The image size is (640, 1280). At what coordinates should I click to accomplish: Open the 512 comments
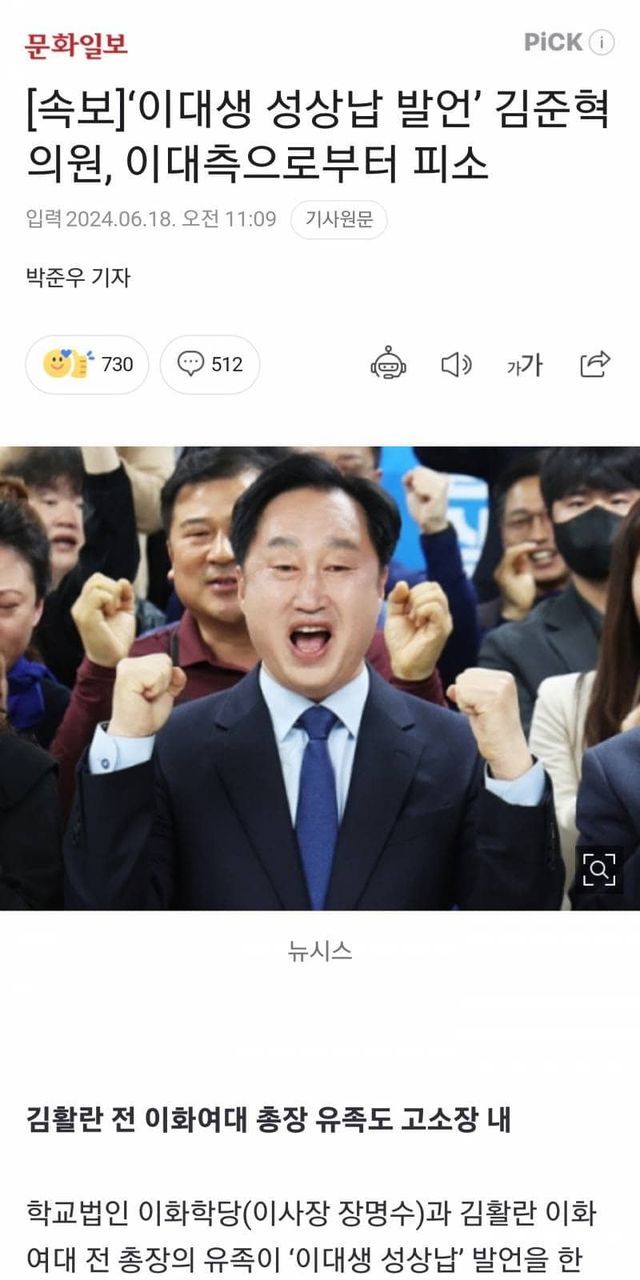tap(210, 364)
